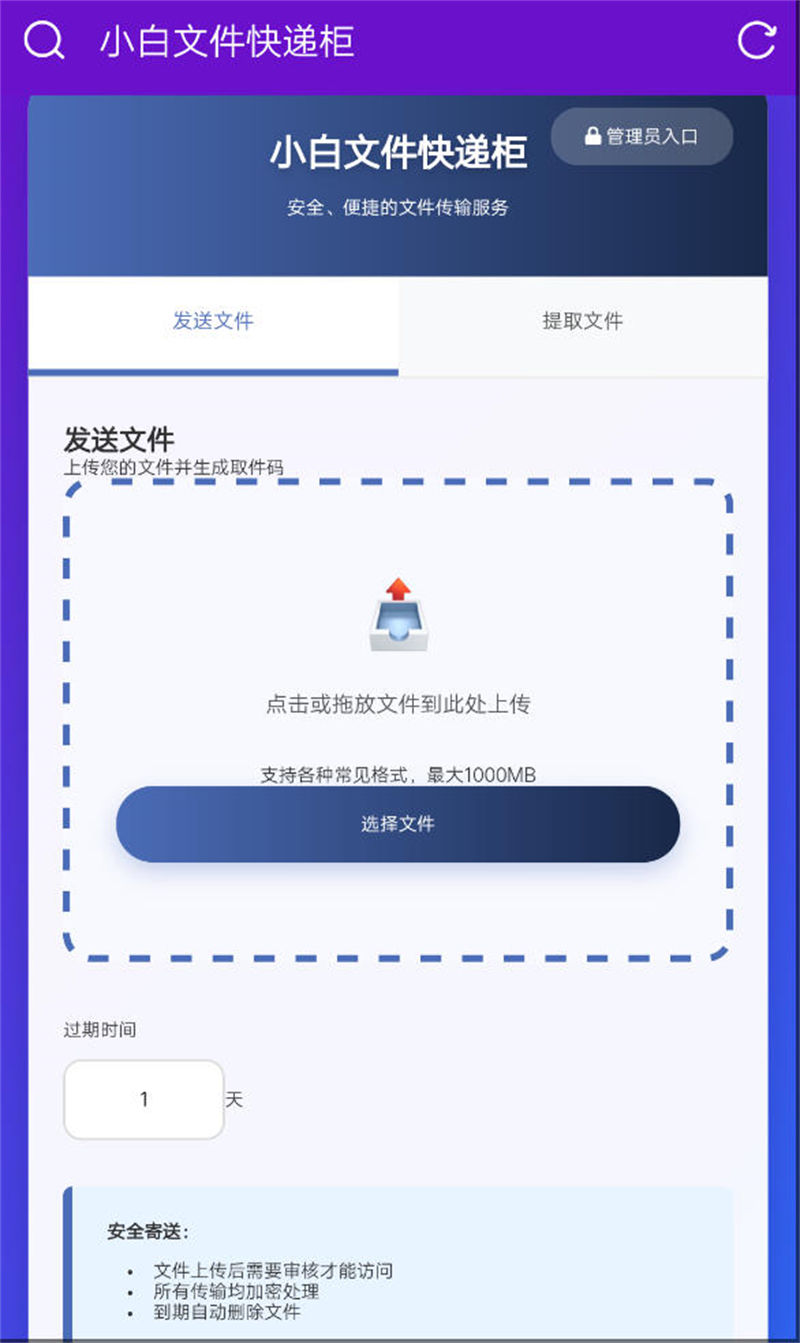Edit the 过期时间 days input field
The width and height of the screenshot is (800, 1343).
[x=144, y=1100]
